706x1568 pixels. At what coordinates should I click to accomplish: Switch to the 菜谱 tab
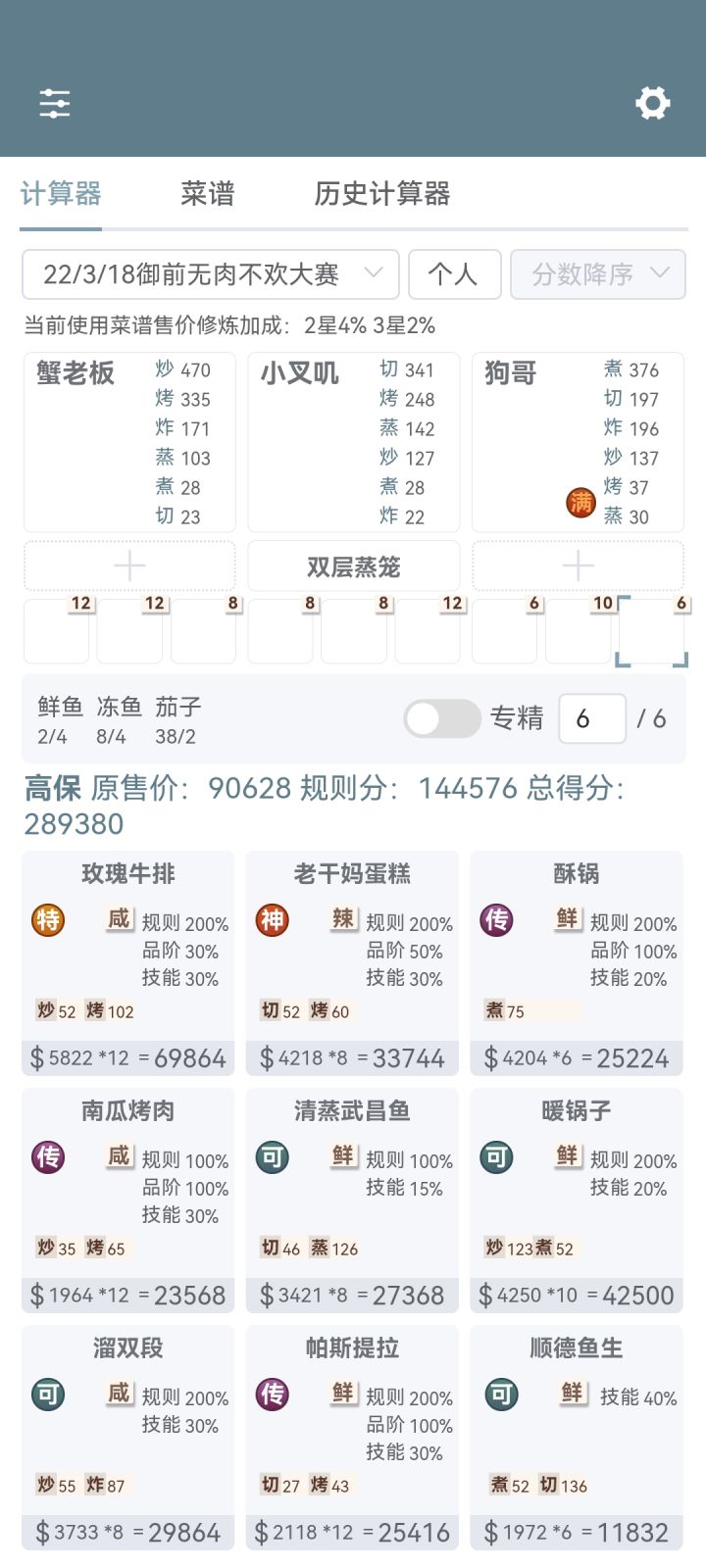pos(207,194)
